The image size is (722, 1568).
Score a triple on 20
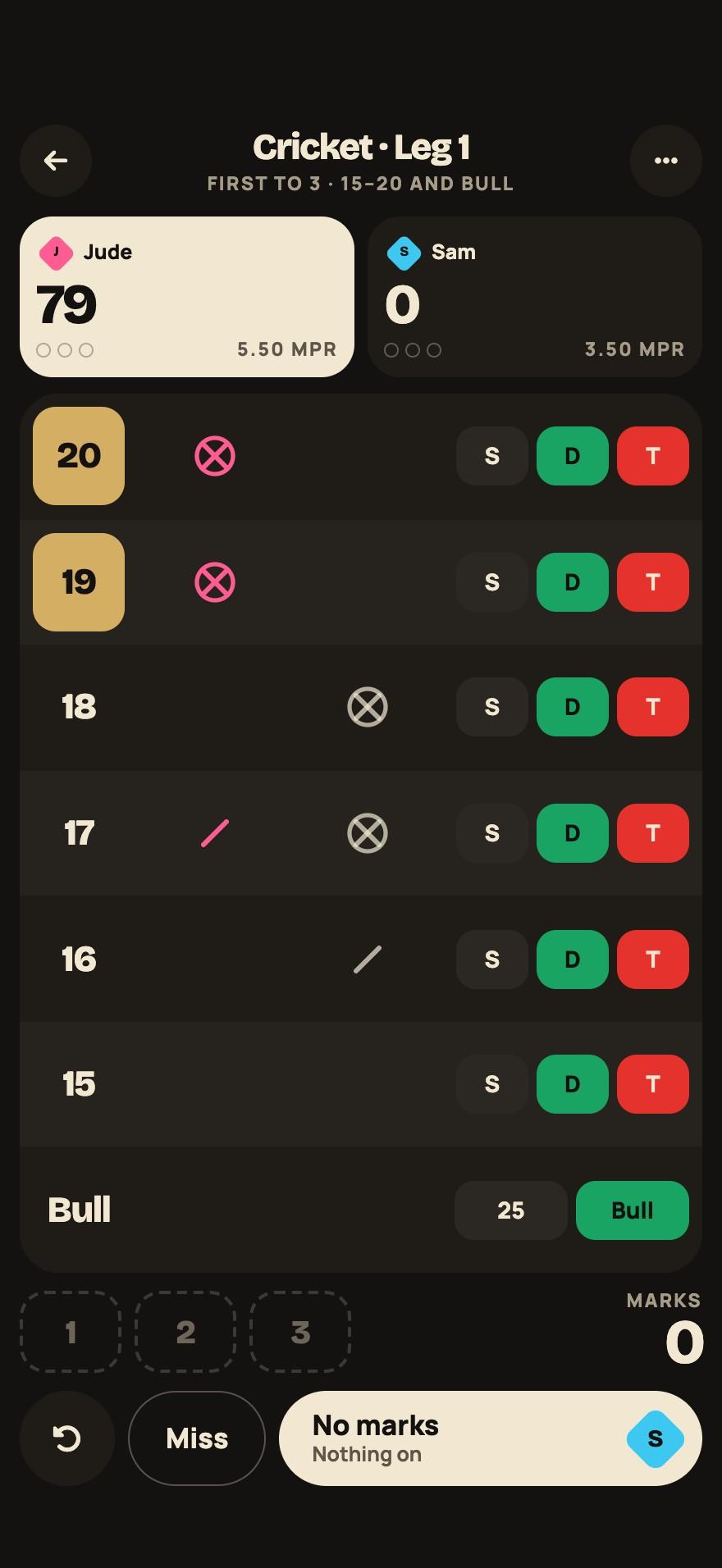pyautogui.click(x=653, y=456)
